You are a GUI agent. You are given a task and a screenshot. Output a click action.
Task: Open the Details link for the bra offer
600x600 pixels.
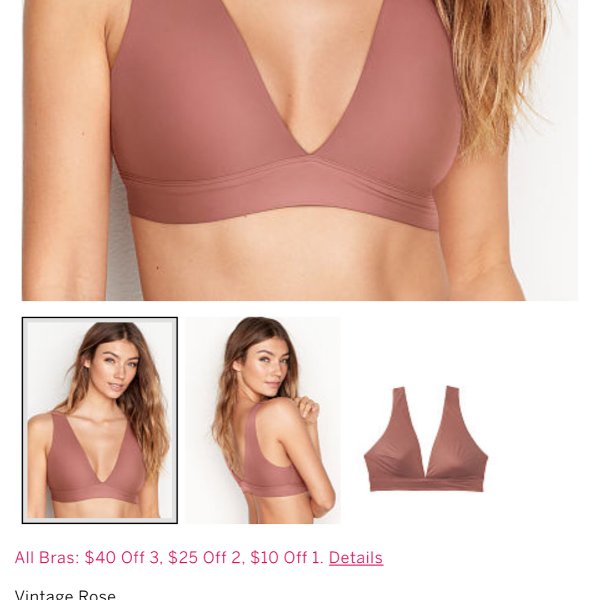pos(355,558)
